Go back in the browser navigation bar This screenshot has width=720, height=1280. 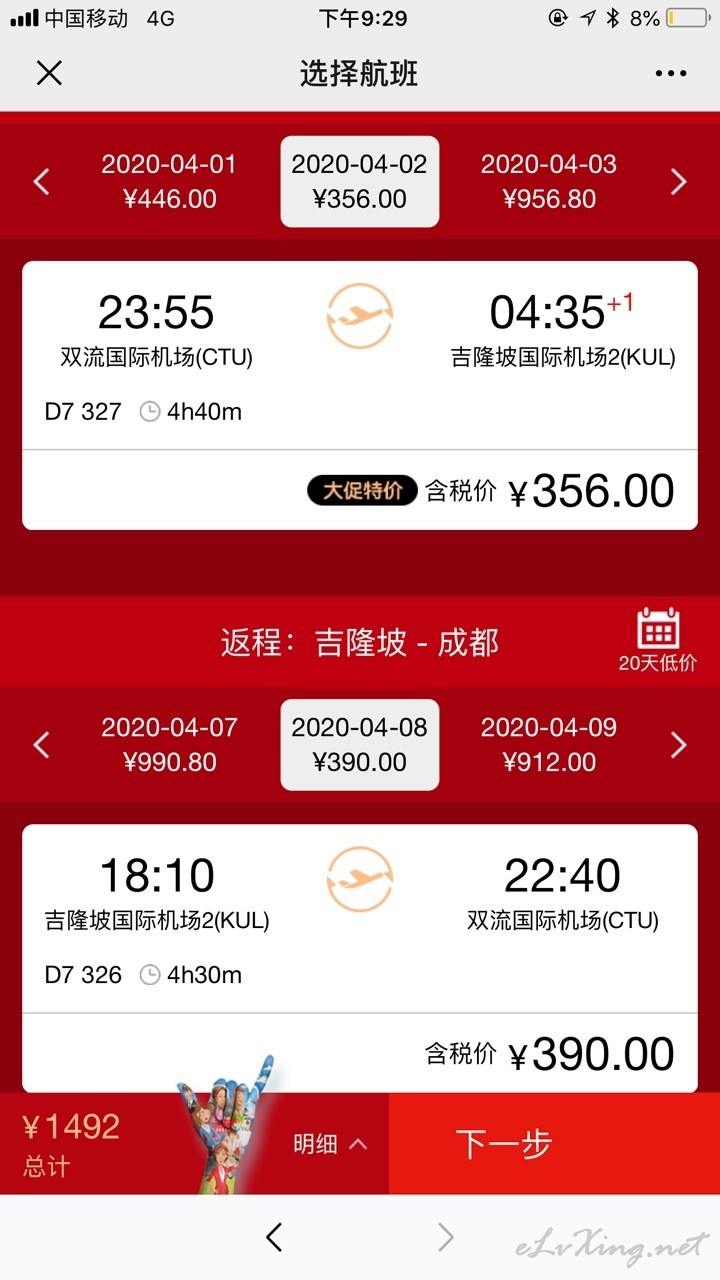point(274,1238)
